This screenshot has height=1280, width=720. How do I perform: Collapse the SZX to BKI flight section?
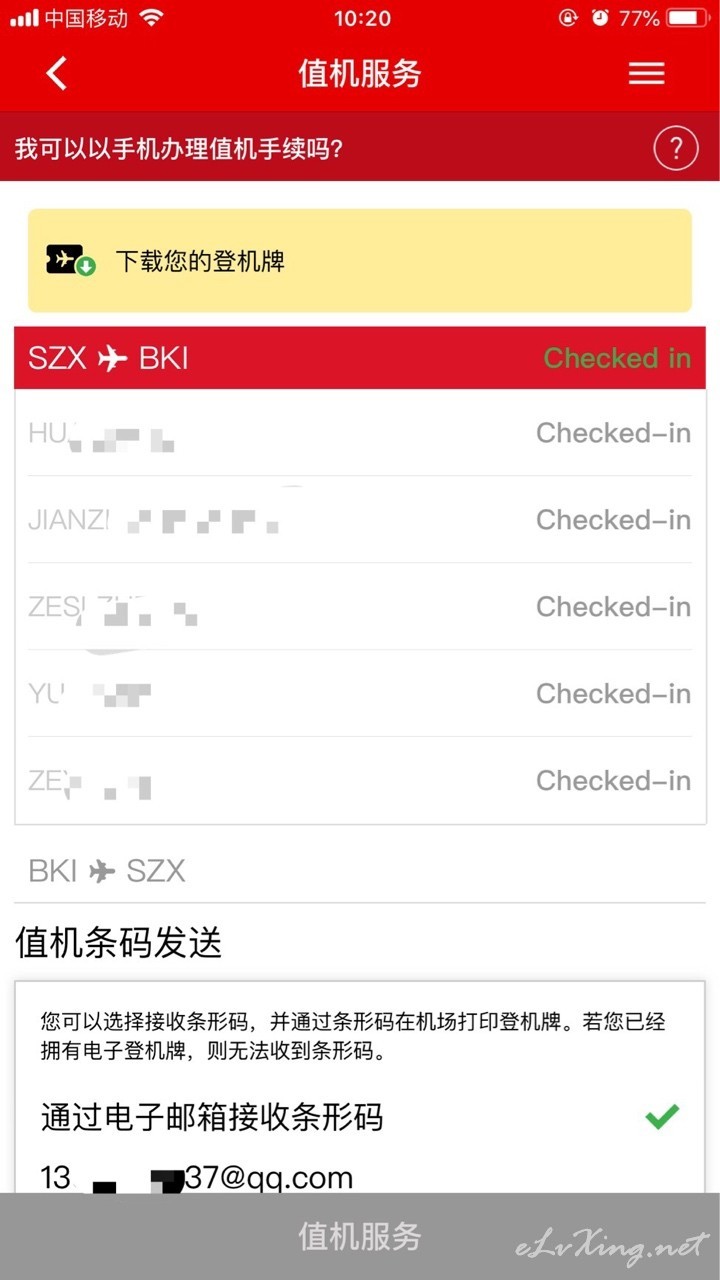[x=360, y=358]
